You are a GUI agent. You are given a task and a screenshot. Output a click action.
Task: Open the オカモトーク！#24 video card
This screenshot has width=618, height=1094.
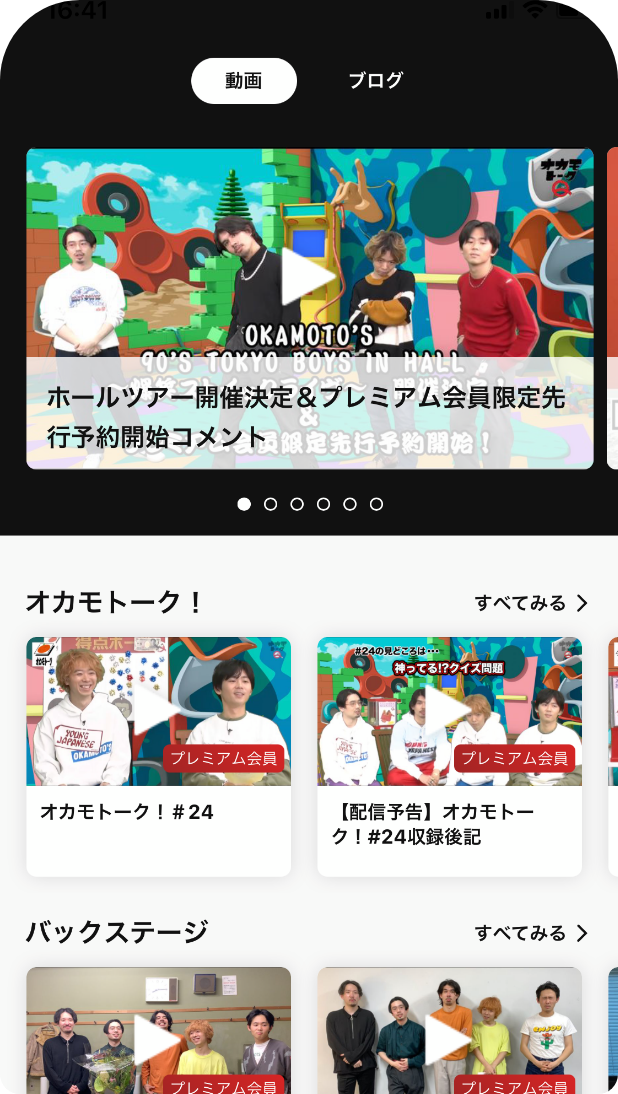[x=158, y=756]
